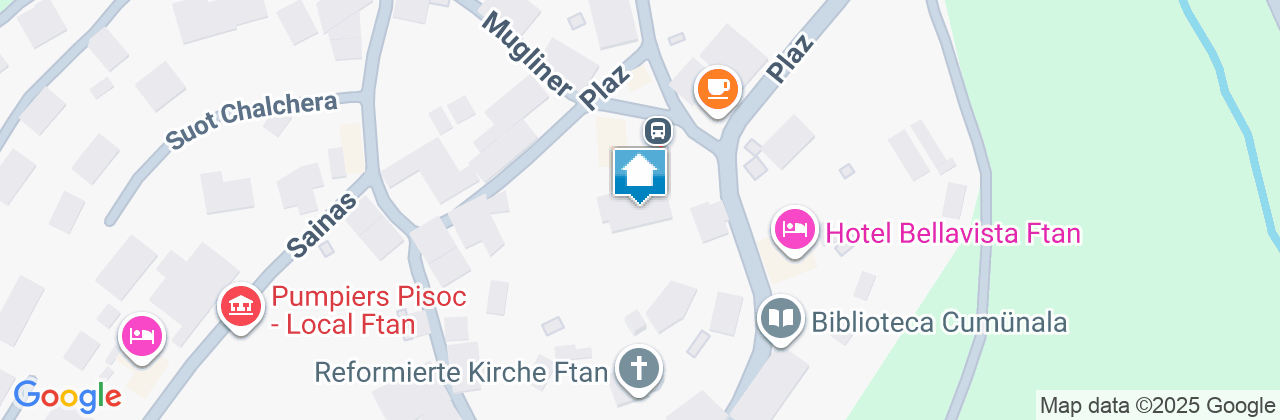Open Pumpiers Pisoc - Local Ftan pin
This screenshot has width=1280, height=420.
240,306
